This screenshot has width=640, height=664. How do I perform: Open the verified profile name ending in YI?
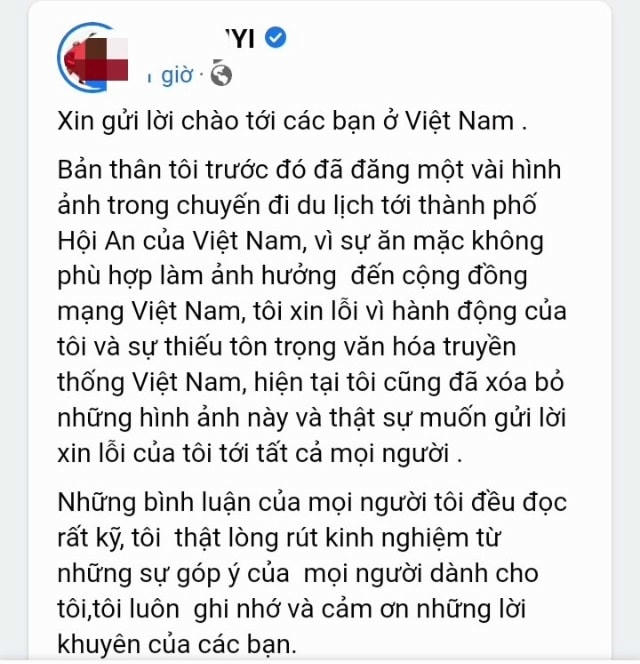(241, 38)
